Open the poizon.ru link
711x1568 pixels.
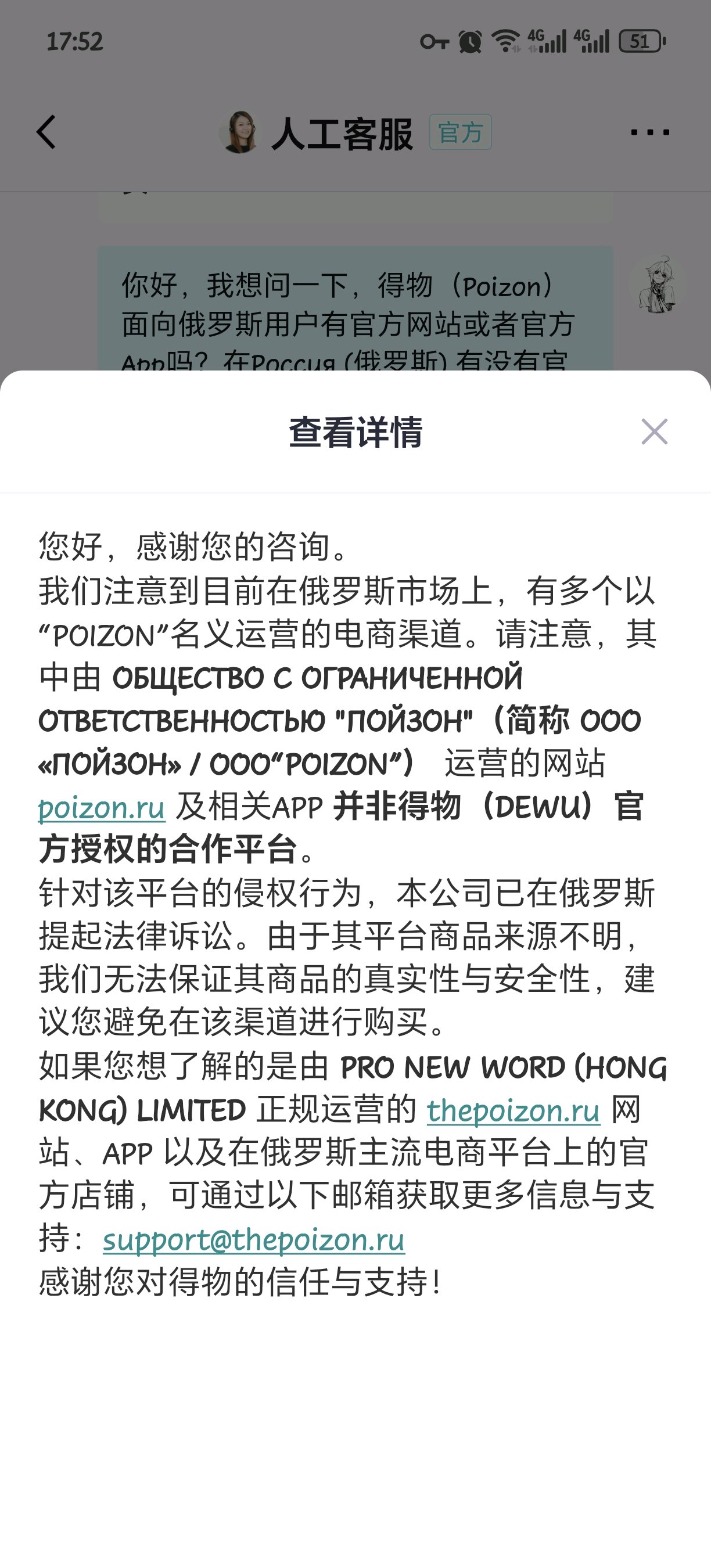(102, 807)
